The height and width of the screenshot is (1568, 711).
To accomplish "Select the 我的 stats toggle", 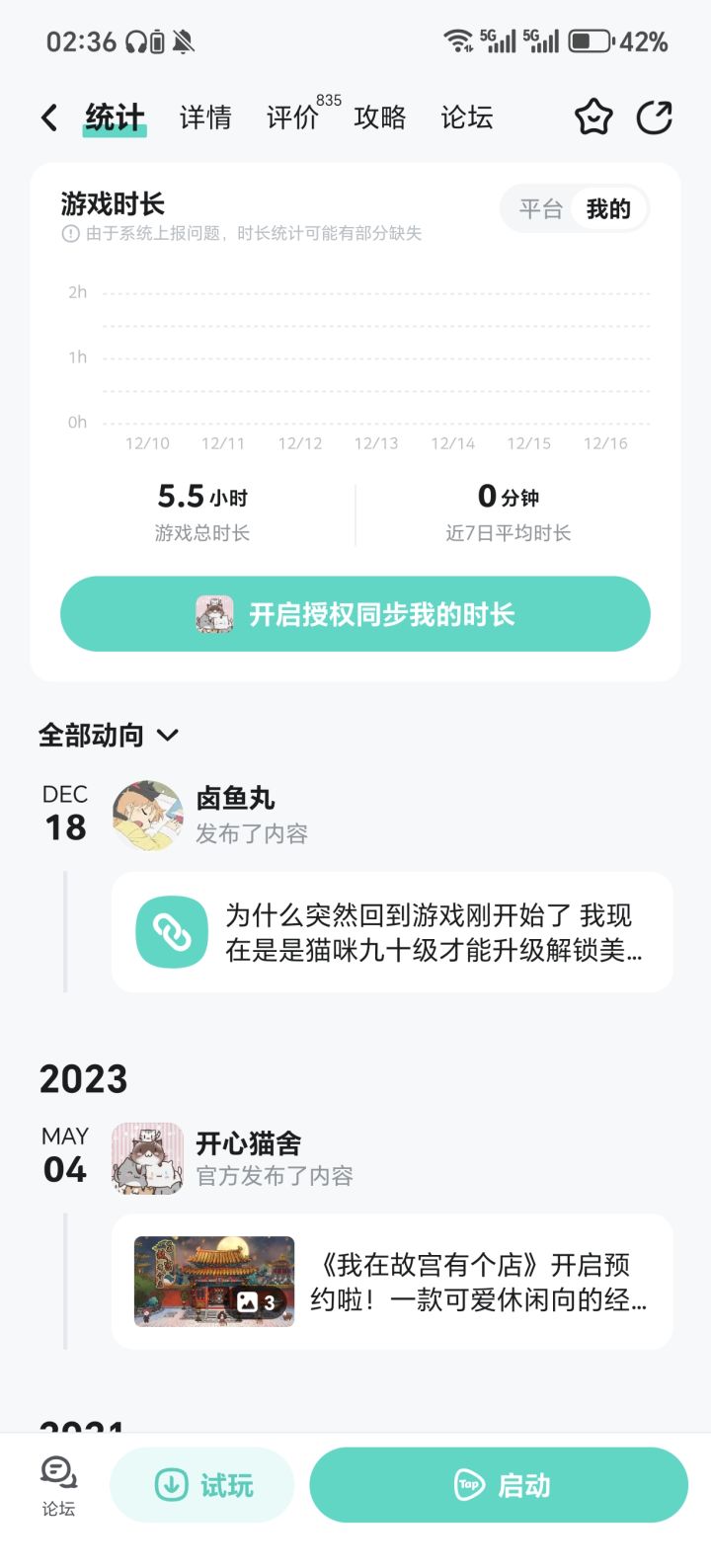I will click(609, 208).
